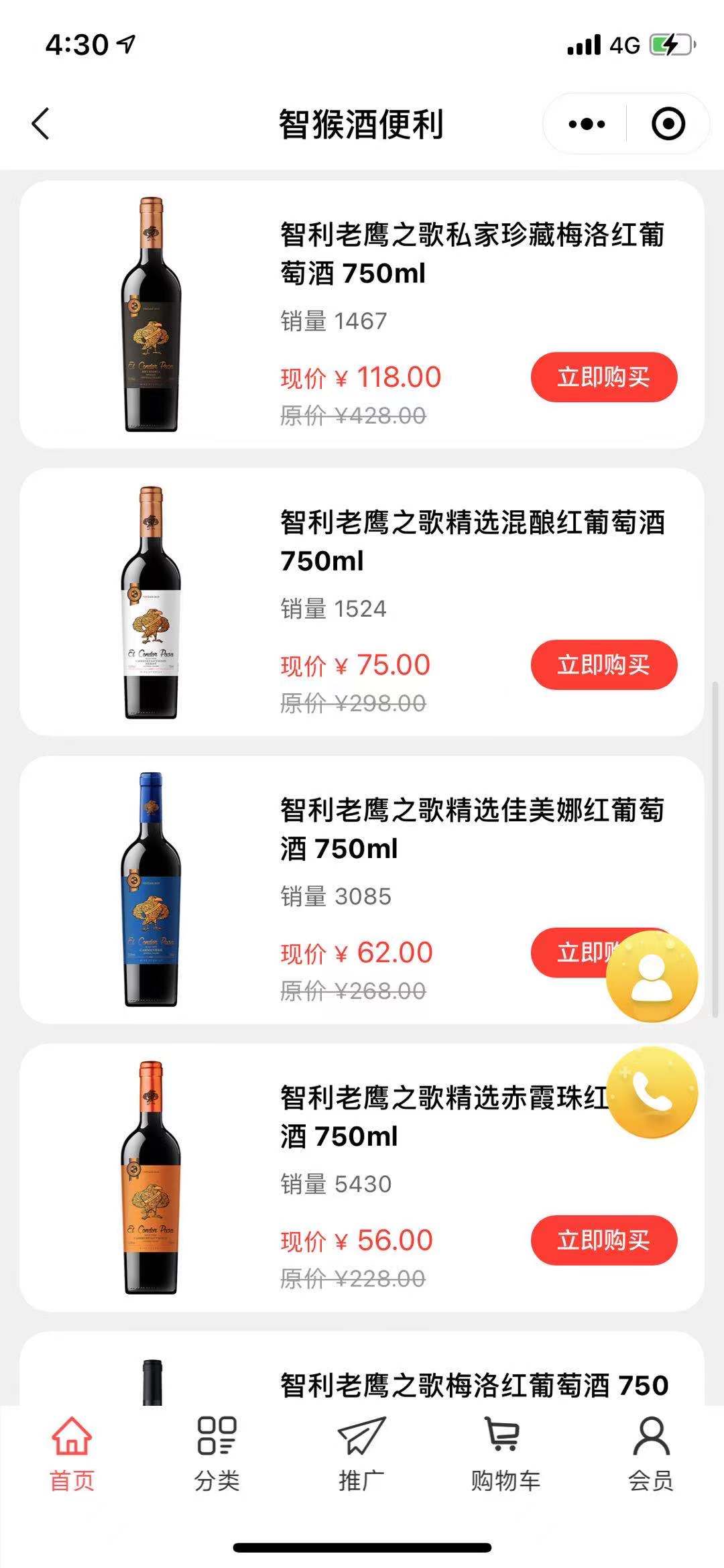724x1568 pixels.
Task: Buy the 118.00 yuan 梅洛 wine now
Action: pyautogui.click(x=603, y=377)
